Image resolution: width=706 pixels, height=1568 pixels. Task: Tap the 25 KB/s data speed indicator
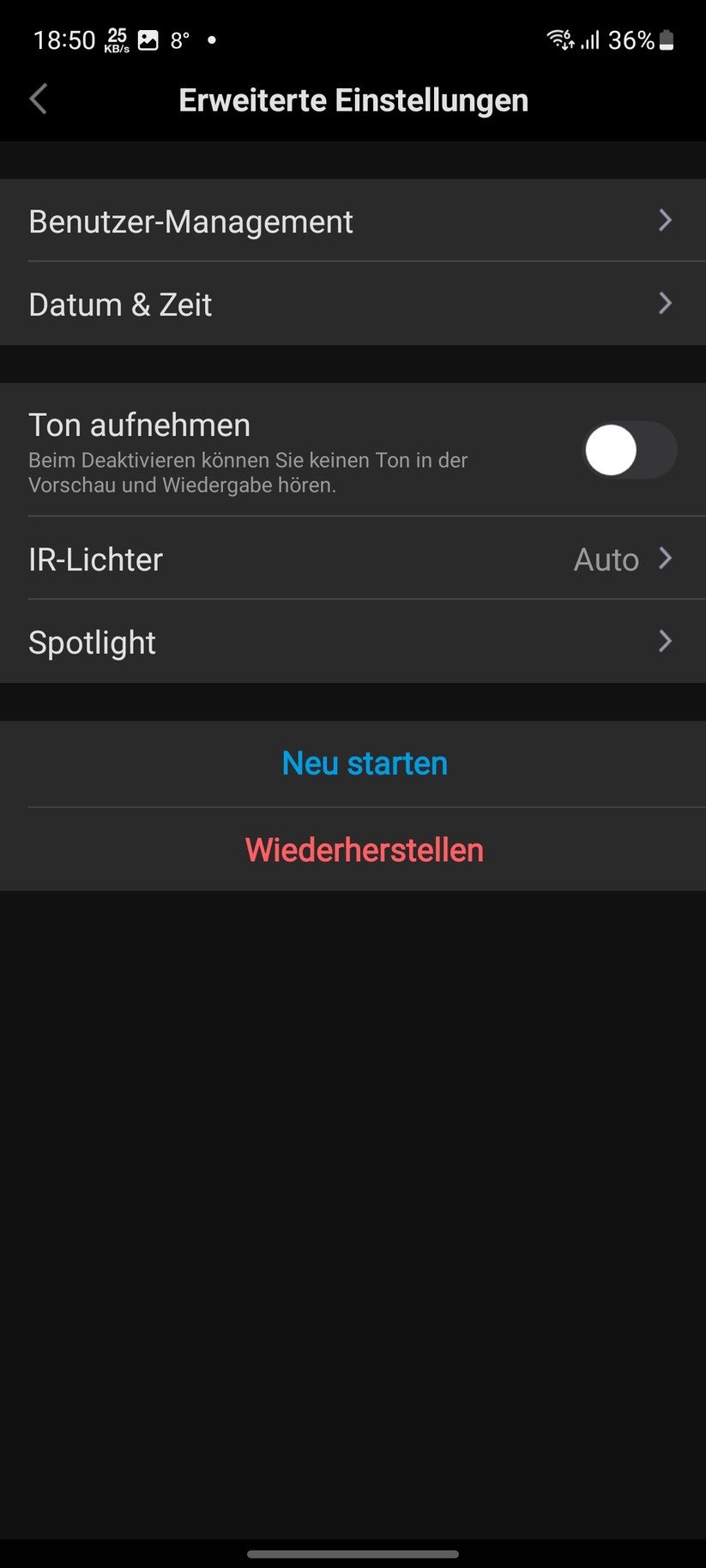coord(116,39)
